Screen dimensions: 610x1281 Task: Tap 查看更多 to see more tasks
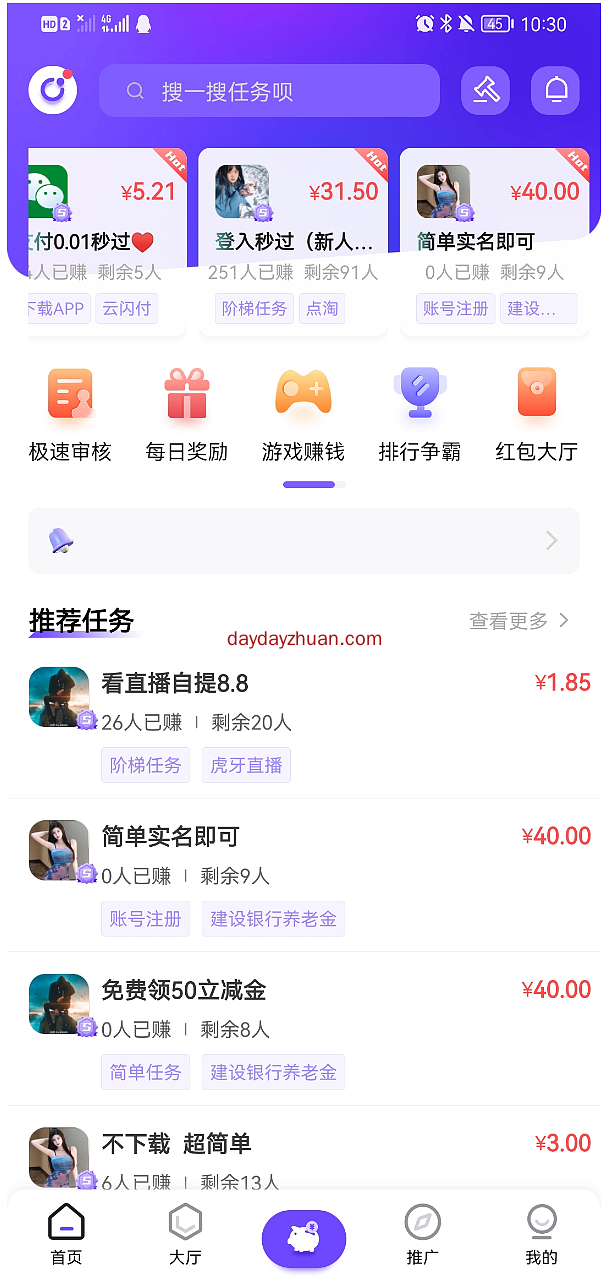click(x=518, y=621)
